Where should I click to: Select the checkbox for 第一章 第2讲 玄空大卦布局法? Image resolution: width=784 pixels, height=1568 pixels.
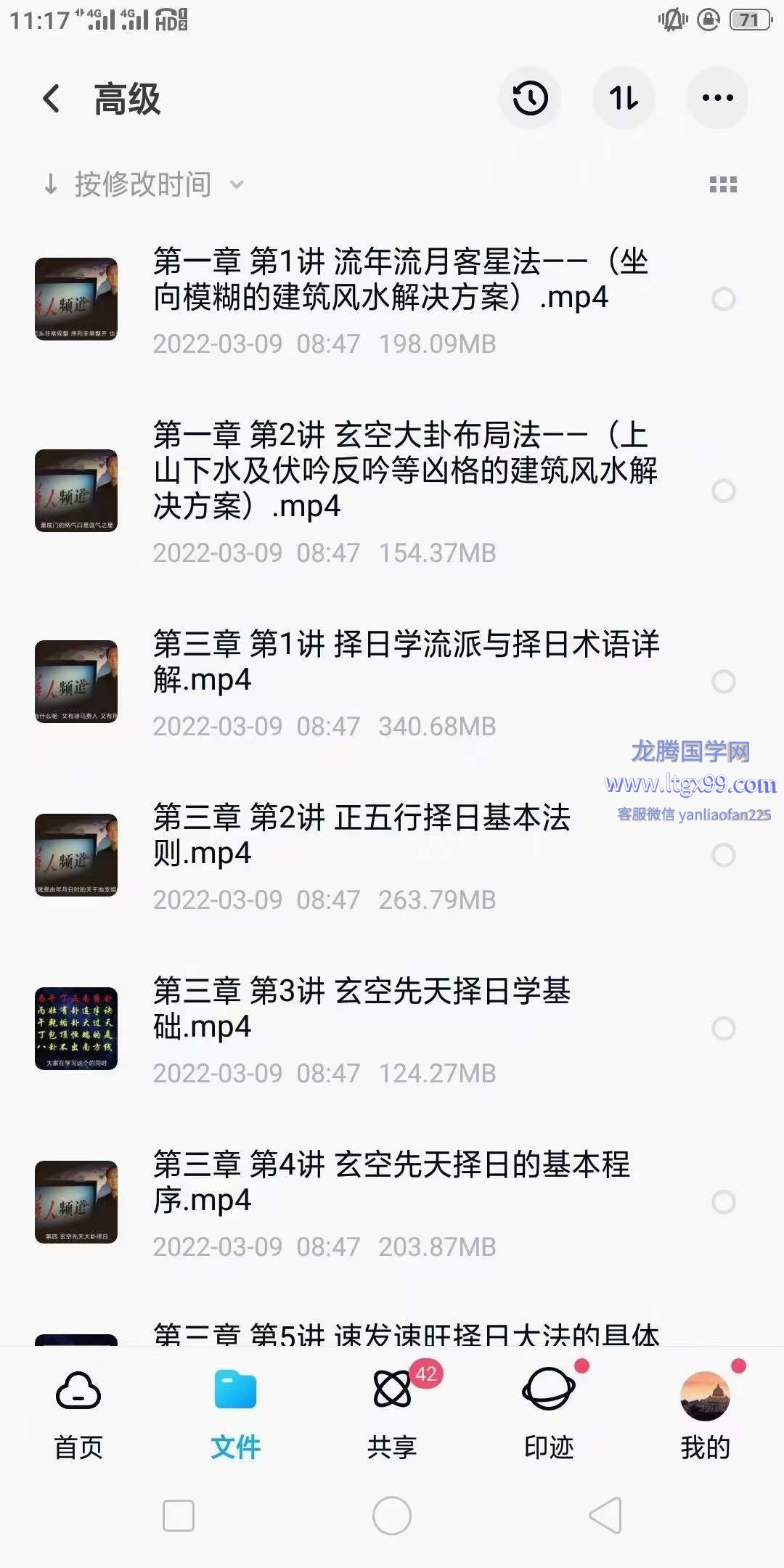pos(723,491)
